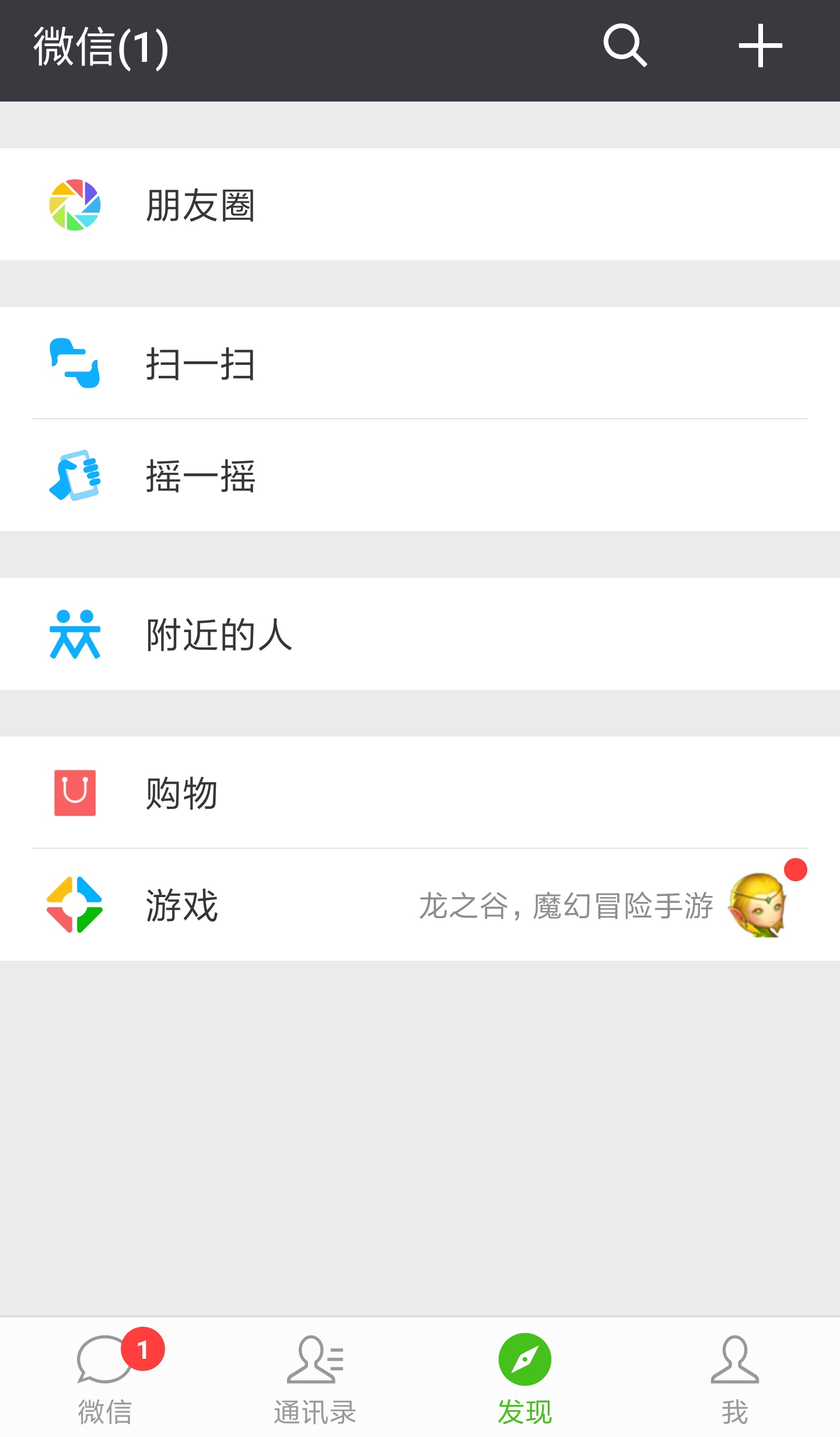This screenshot has width=840, height=1437.
Task: Open 扫一扫 QR scanner
Action: click(420, 363)
